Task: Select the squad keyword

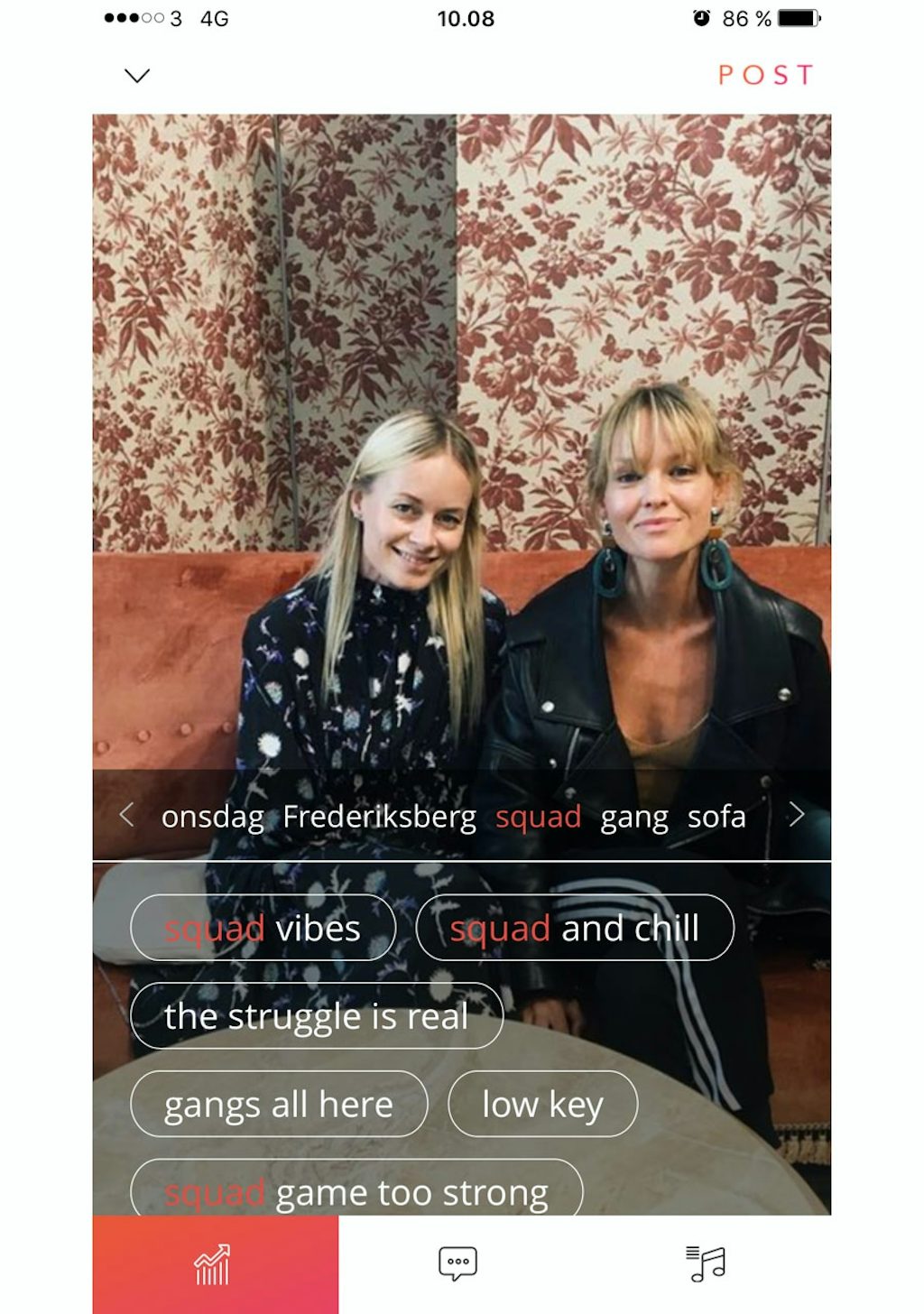Action: (538, 817)
